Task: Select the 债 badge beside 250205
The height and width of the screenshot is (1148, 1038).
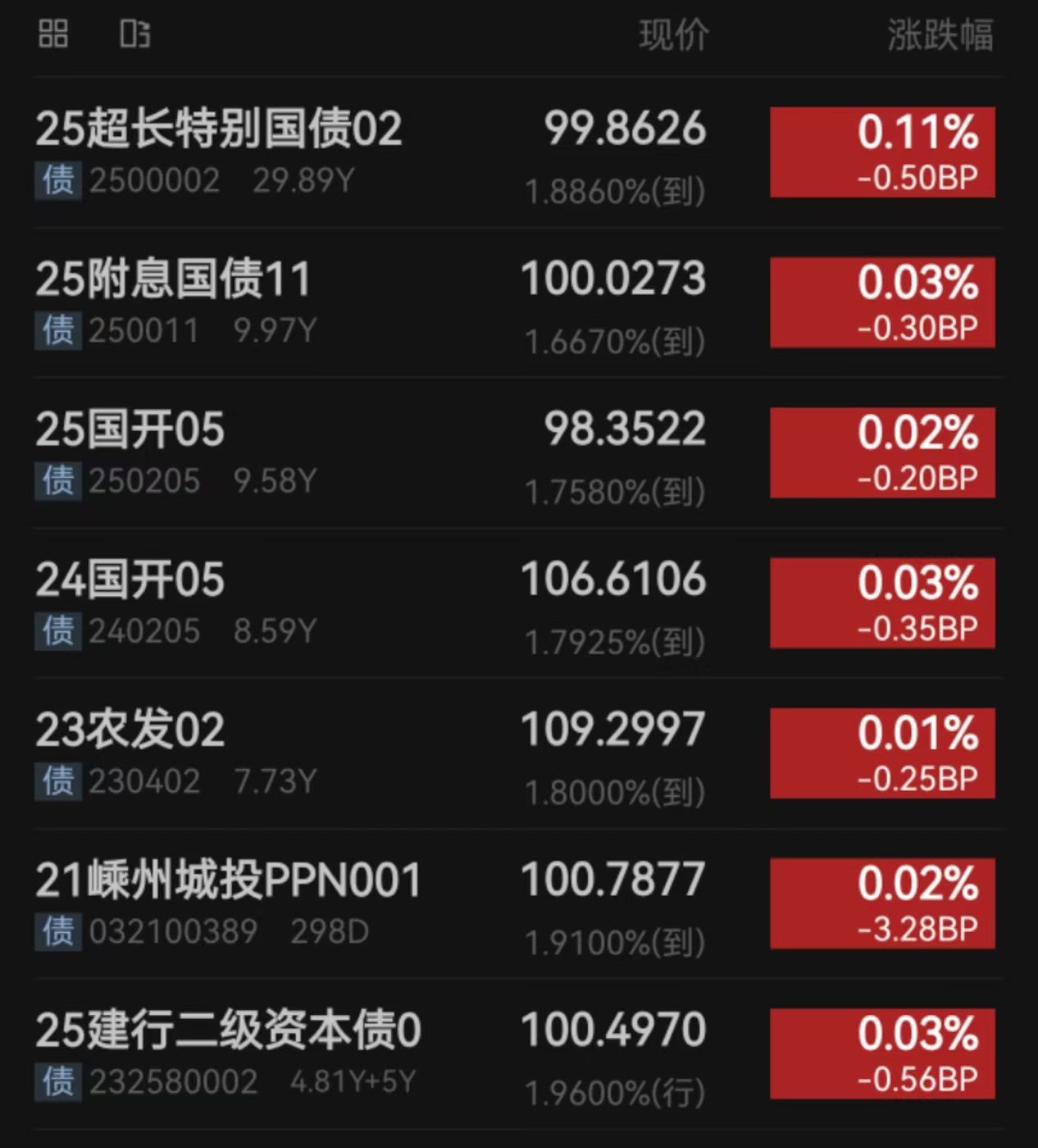Action: coord(57,480)
